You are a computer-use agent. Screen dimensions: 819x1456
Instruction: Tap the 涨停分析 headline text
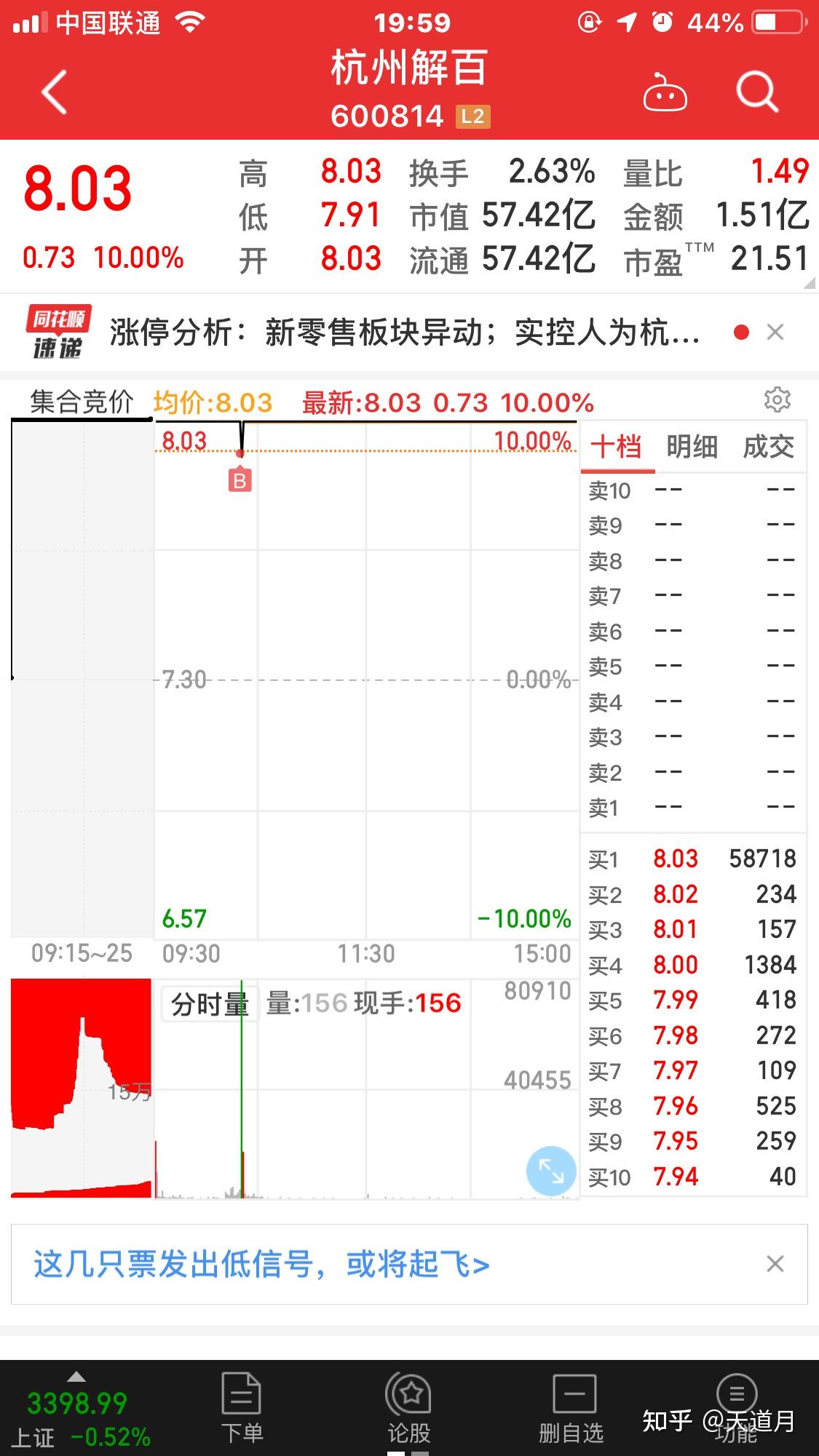tap(405, 332)
